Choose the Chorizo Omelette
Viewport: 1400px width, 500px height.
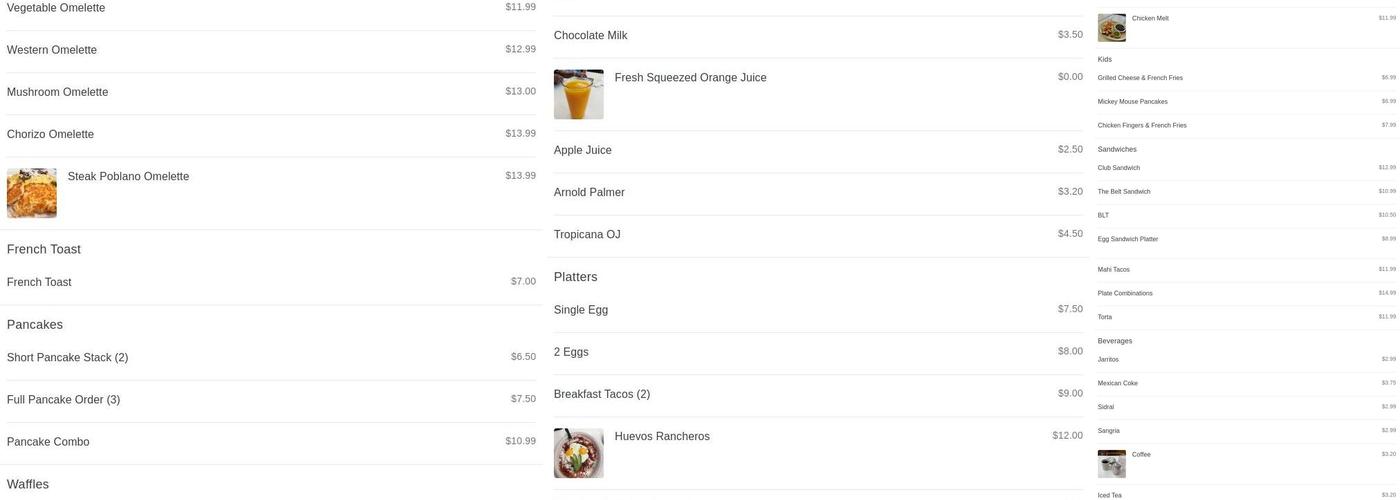click(50, 134)
